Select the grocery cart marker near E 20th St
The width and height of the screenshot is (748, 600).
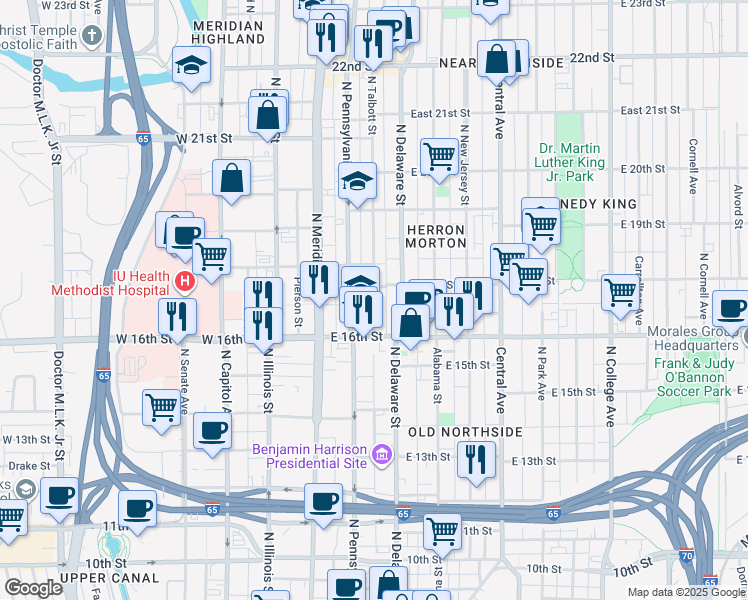point(439,156)
